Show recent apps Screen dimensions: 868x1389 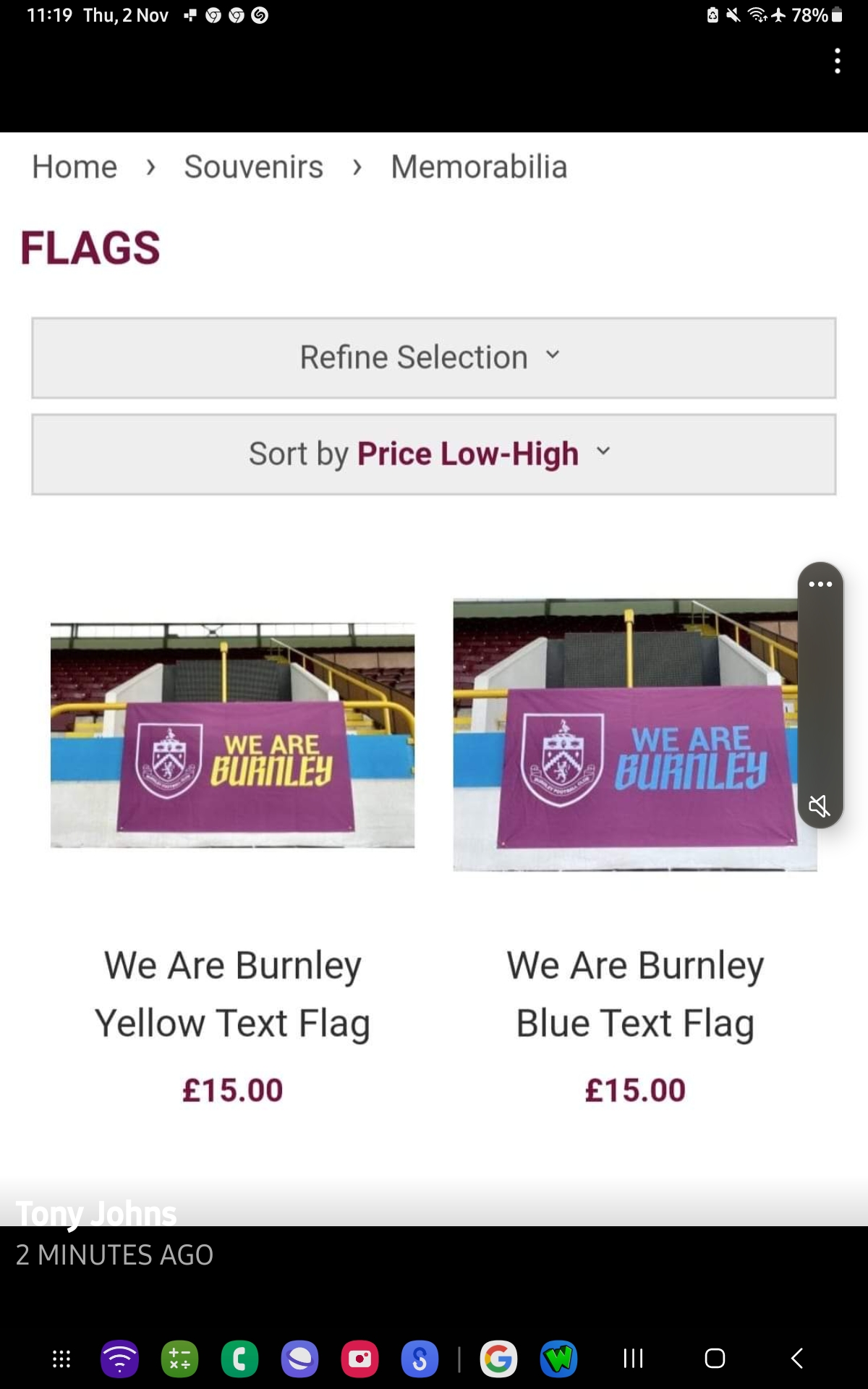tap(633, 1359)
